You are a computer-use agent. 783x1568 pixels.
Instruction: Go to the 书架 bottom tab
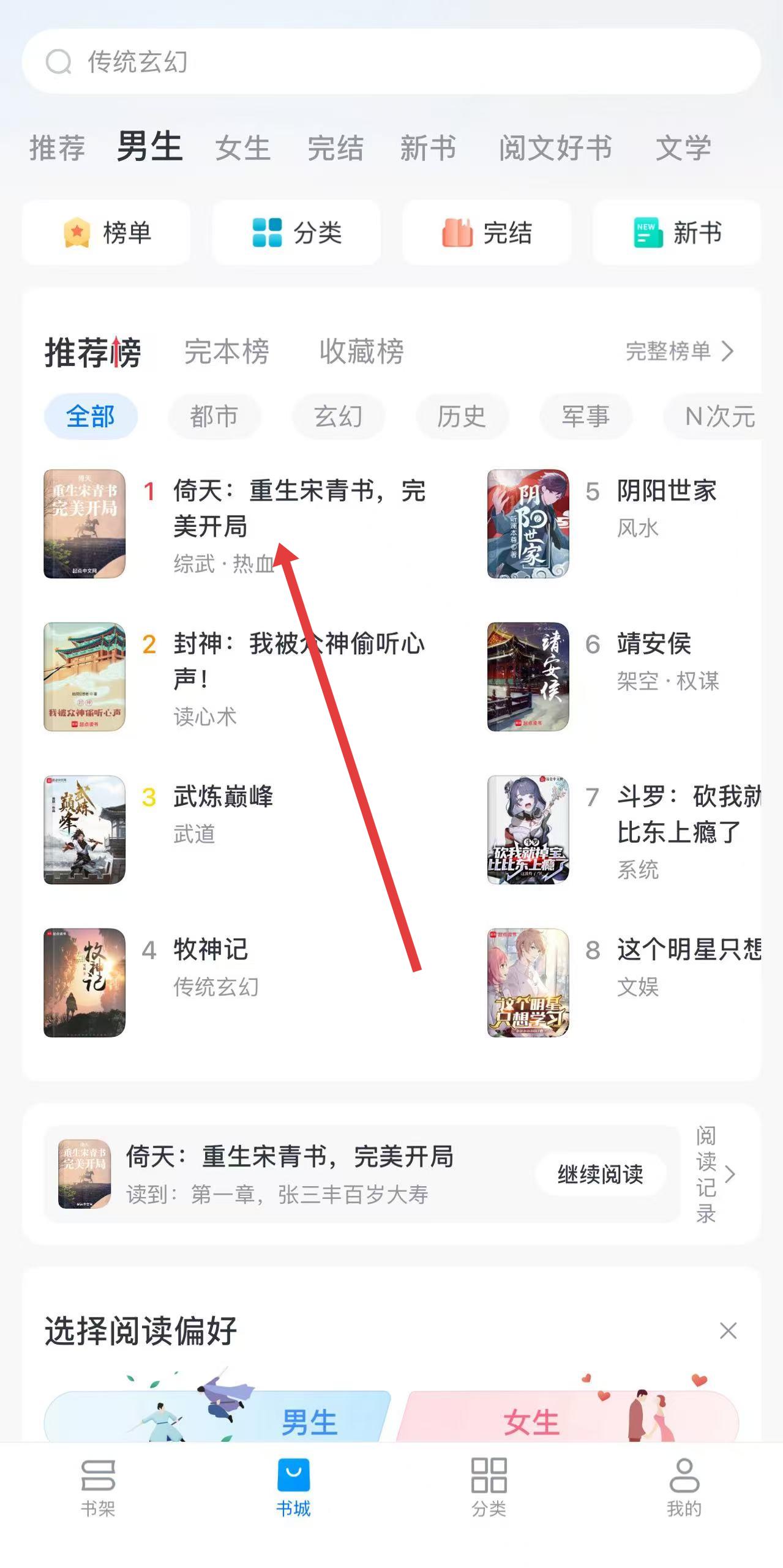98,1487
